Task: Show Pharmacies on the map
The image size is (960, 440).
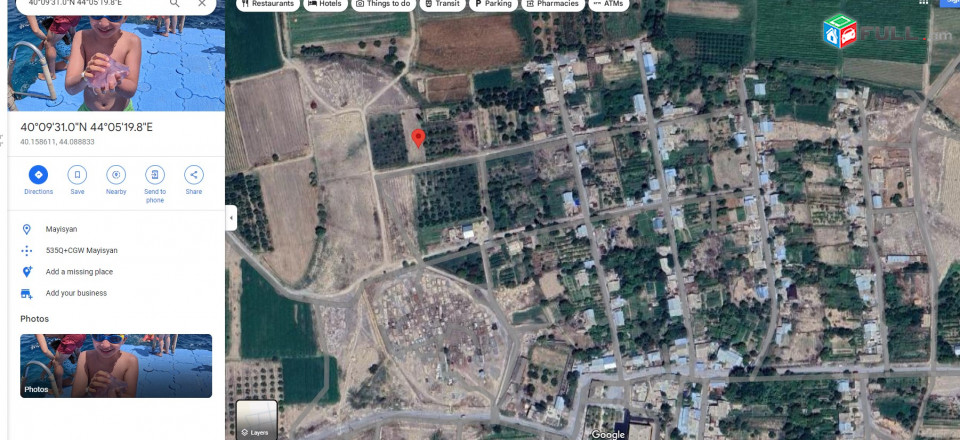Action: (x=555, y=4)
